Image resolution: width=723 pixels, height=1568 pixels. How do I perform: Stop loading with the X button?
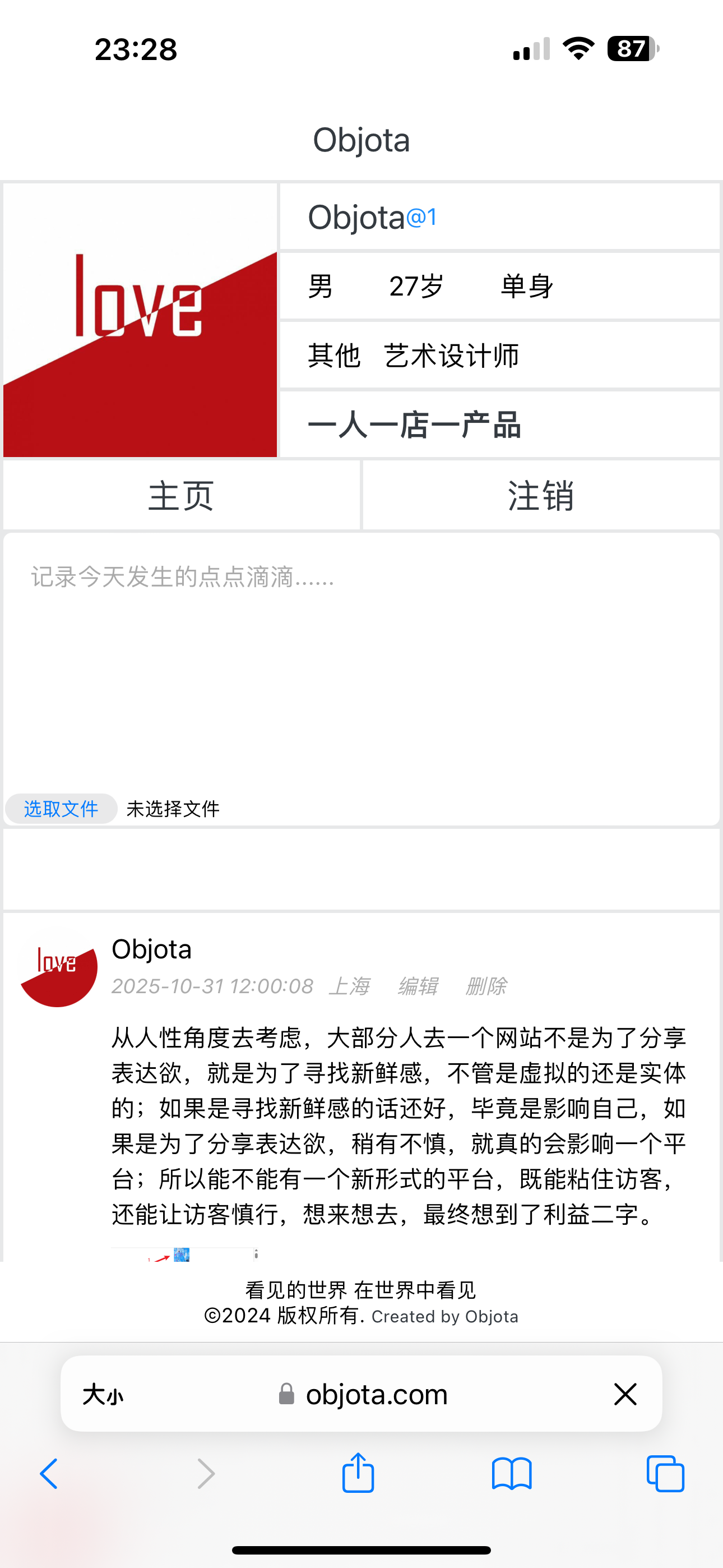pos(625,1395)
